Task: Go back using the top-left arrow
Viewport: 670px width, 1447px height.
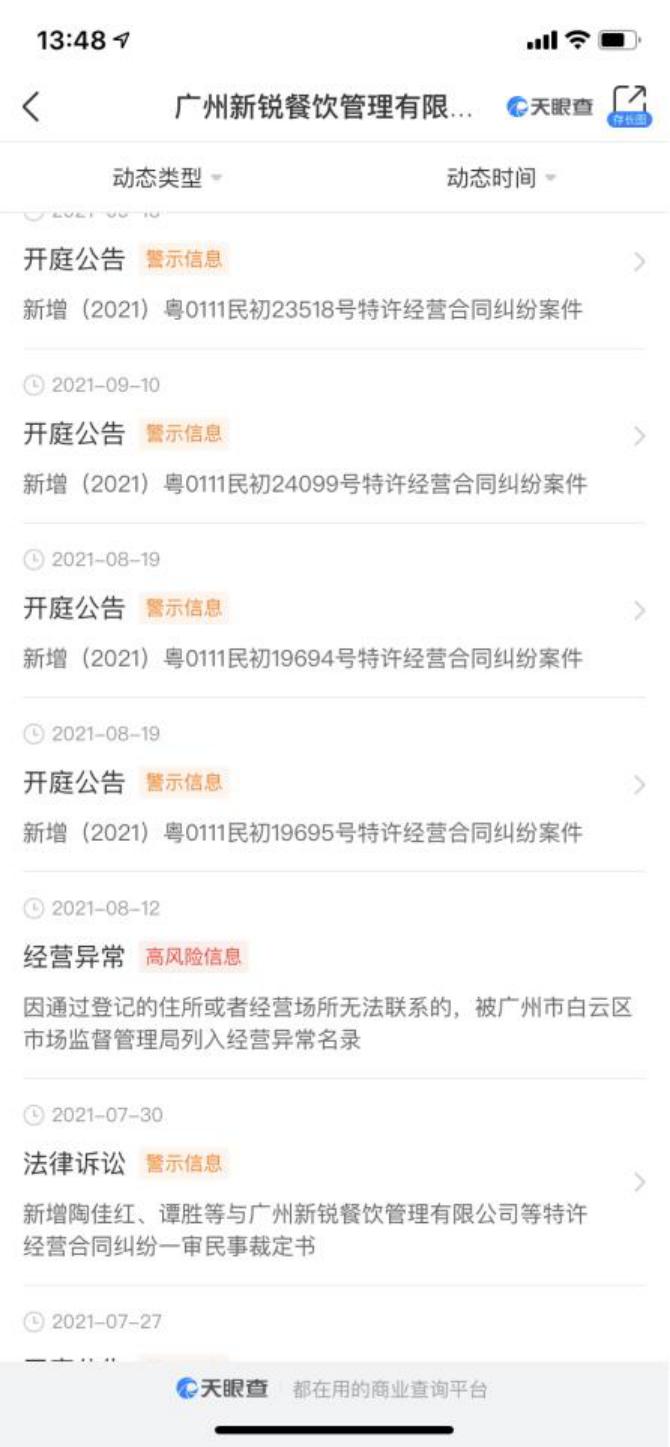Action: coord(32,107)
